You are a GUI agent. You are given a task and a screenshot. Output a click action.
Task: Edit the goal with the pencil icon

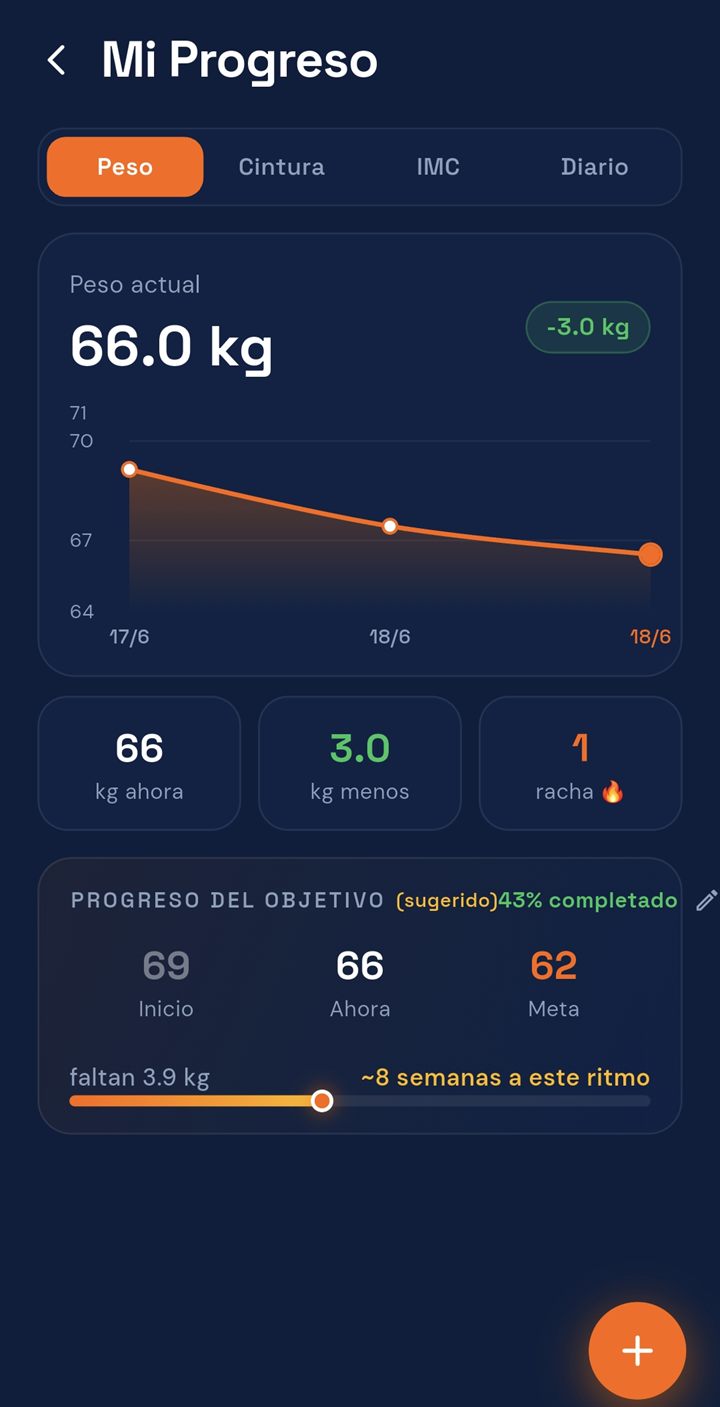(706, 900)
